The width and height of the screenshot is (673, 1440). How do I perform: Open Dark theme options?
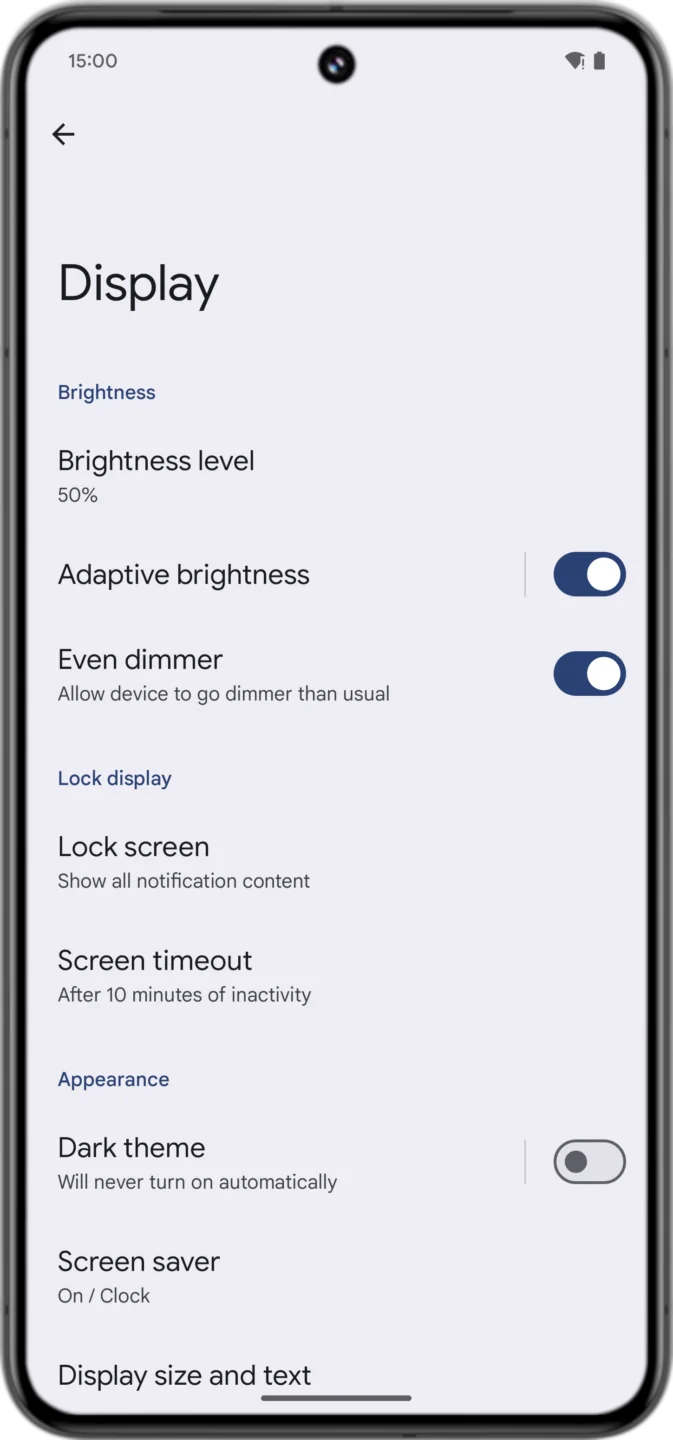[x=275, y=1162]
